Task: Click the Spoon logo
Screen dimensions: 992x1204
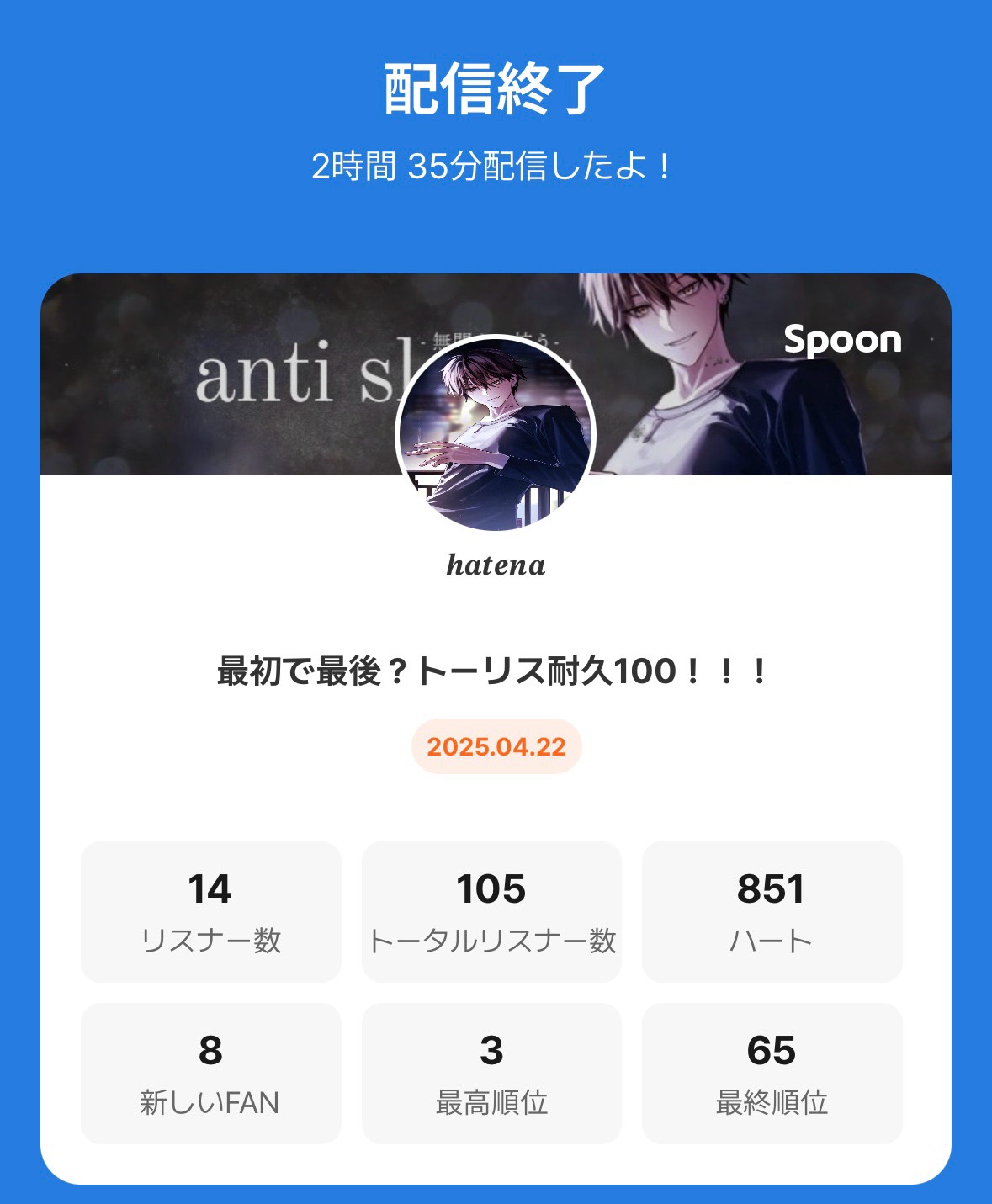Action: [x=842, y=341]
